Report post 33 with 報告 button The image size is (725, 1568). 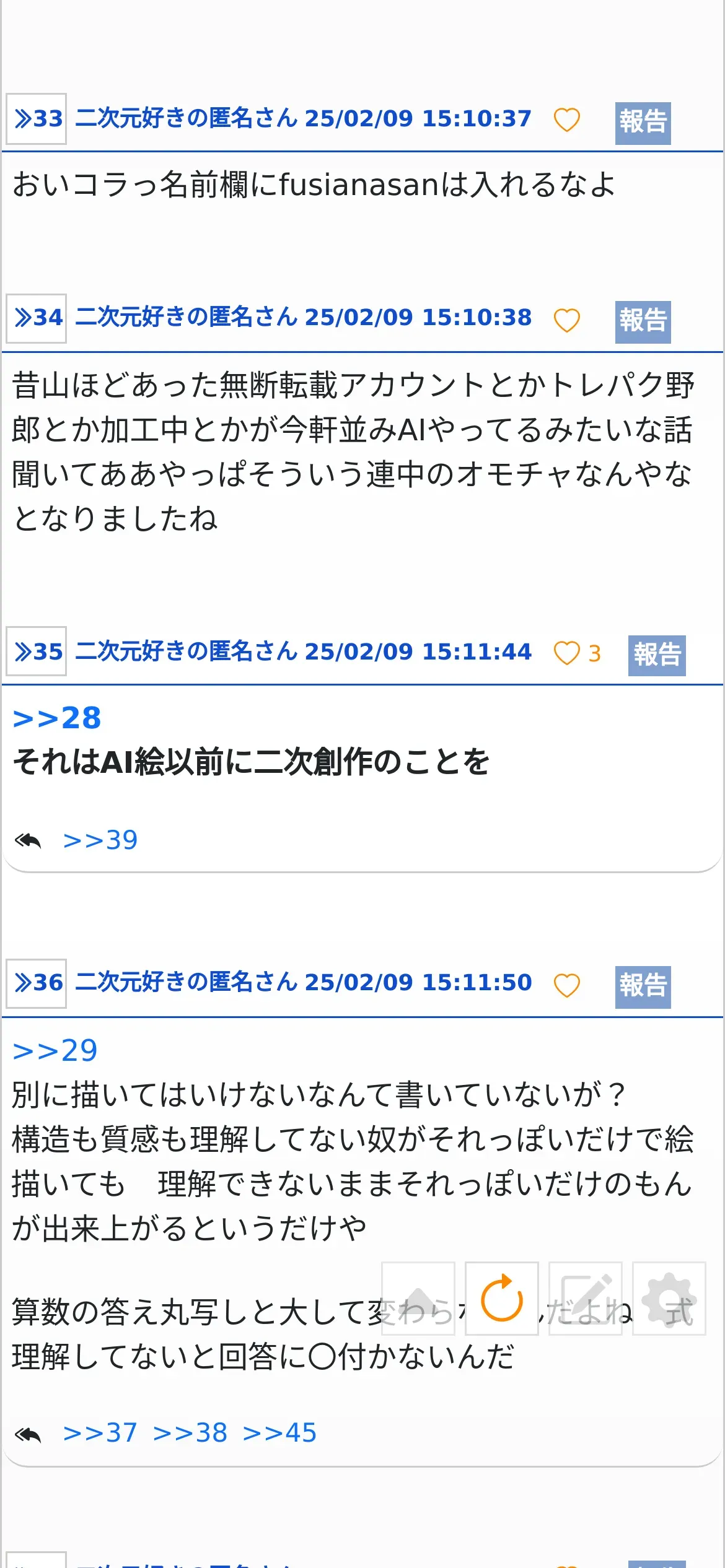click(643, 123)
